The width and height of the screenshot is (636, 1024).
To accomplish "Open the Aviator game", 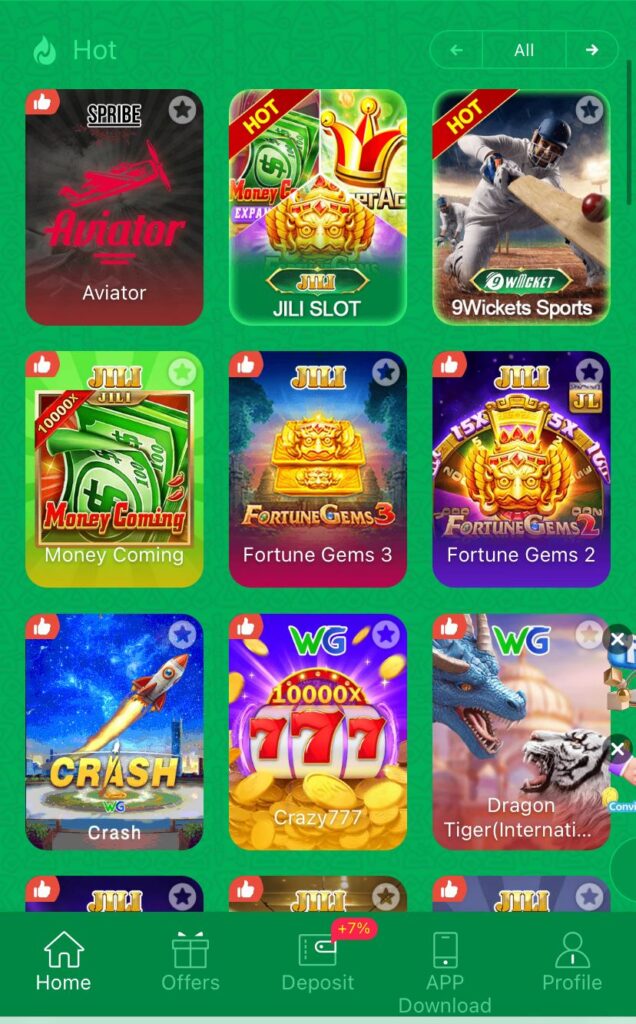I will pyautogui.click(x=114, y=210).
